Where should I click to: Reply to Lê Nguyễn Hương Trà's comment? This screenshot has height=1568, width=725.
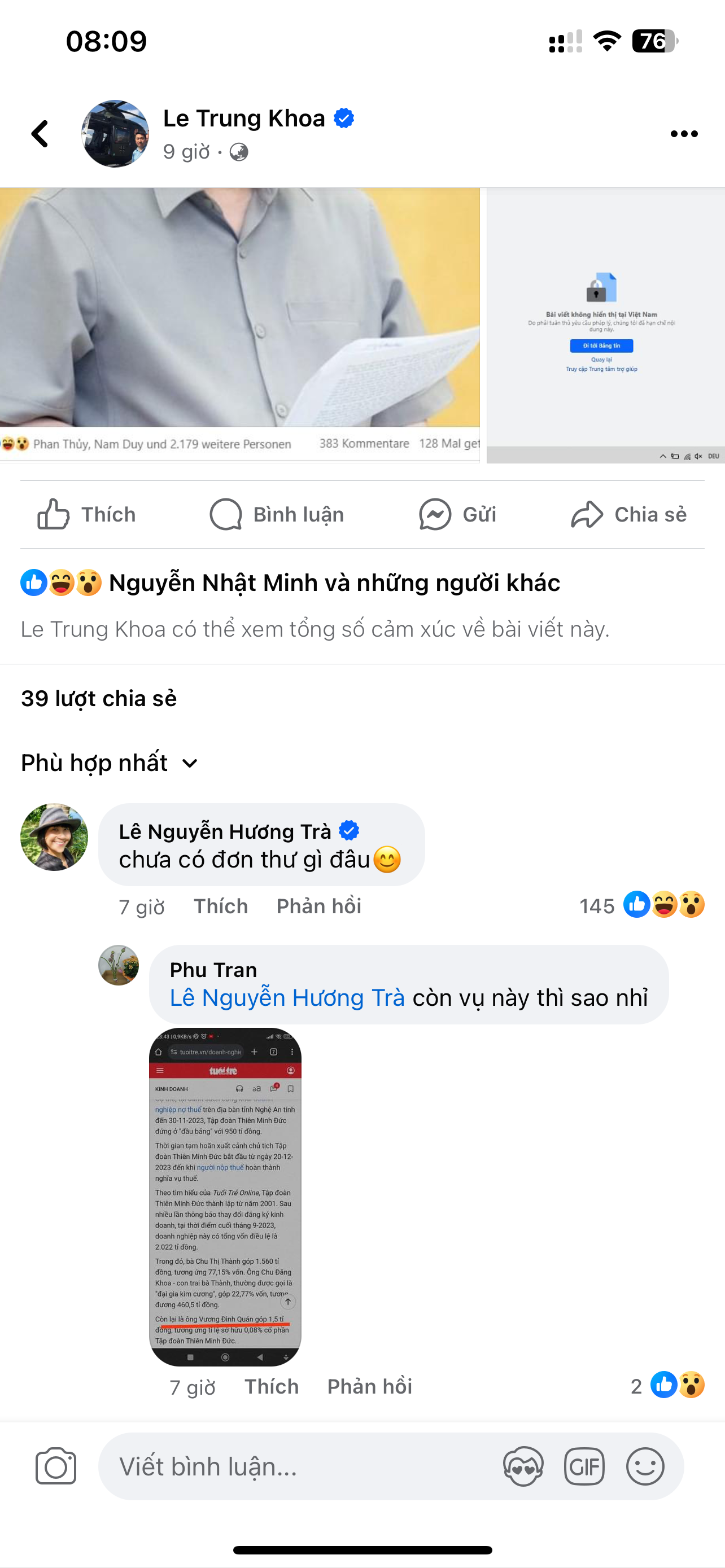click(318, 906)
